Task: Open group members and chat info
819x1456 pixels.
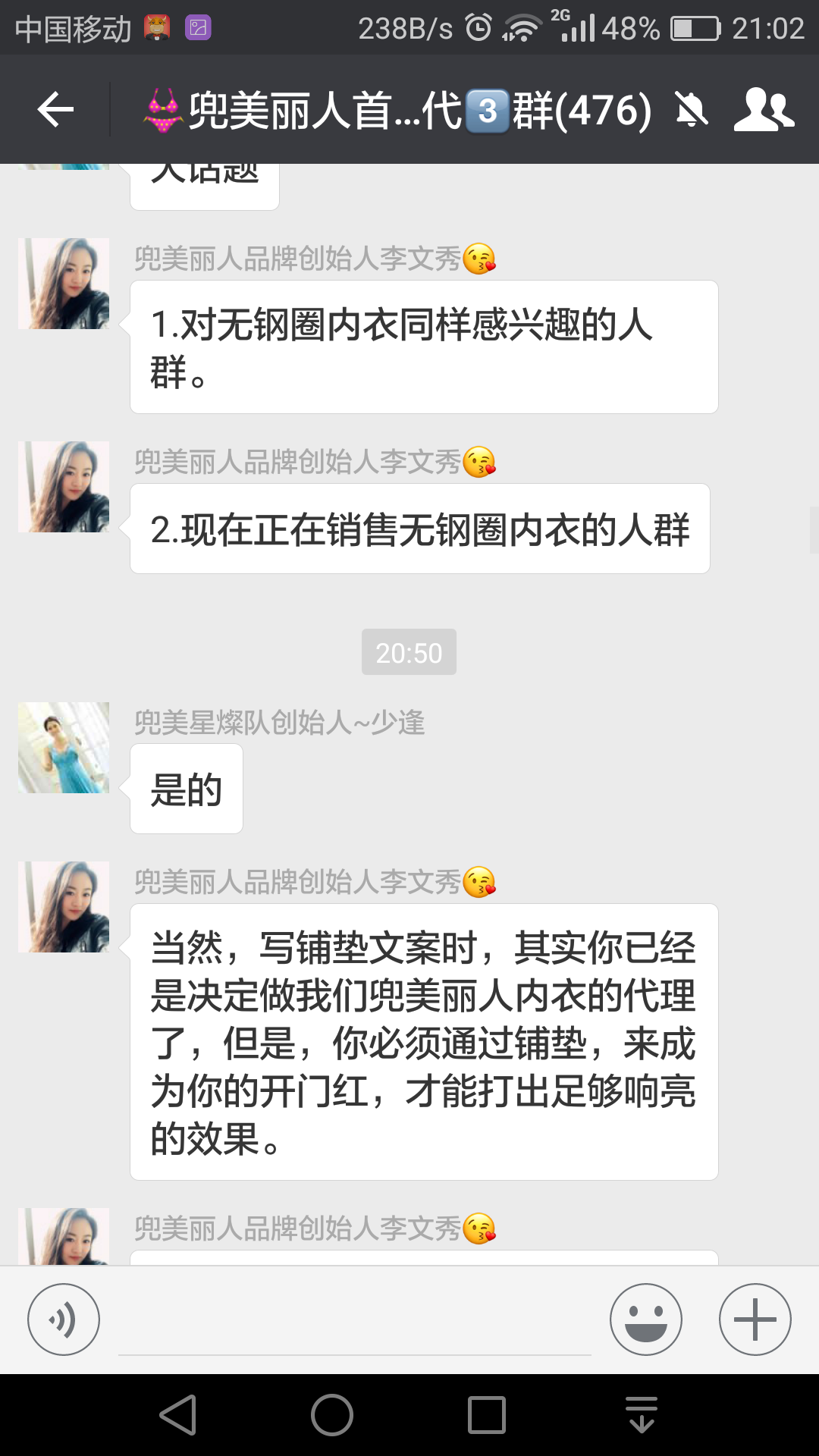Action: [763, 111]
